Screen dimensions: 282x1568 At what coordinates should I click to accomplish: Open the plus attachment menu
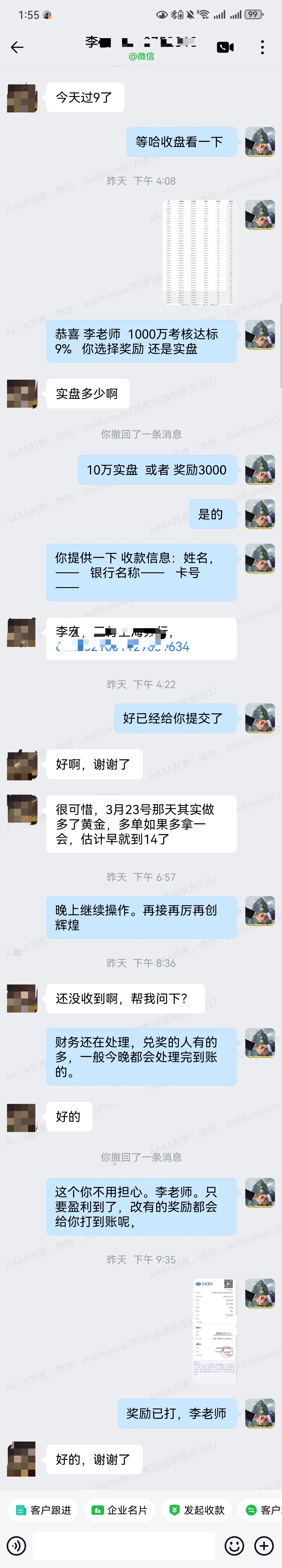coord(264,1545)
